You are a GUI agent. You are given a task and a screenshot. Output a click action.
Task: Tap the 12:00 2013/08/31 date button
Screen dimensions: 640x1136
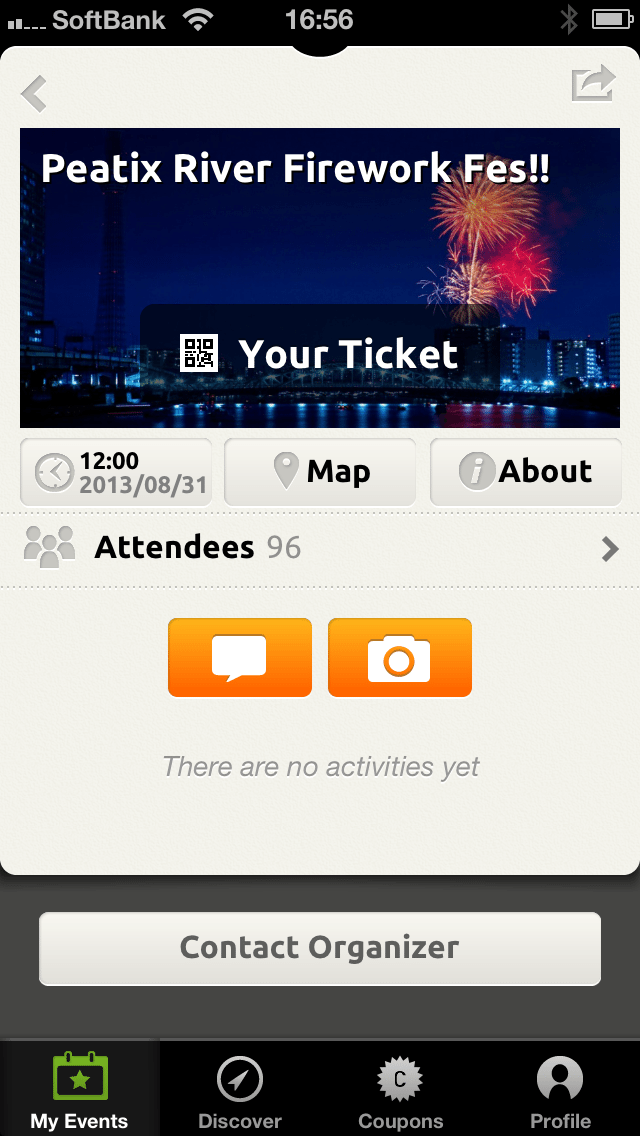[x=116, y=472]
